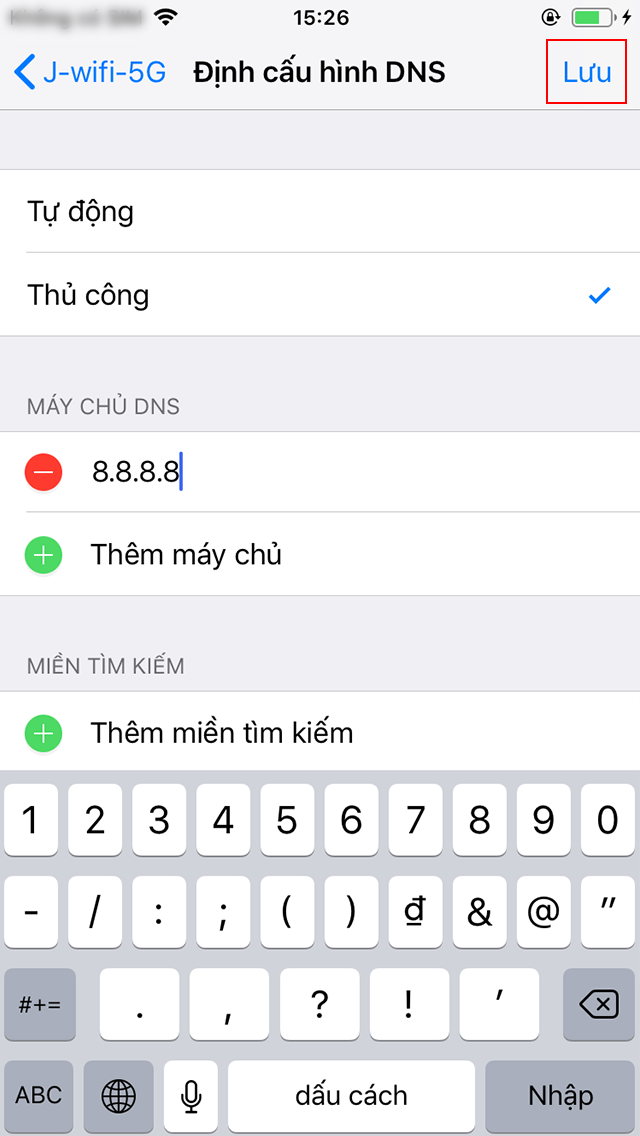640x1136 pixels.
Task: Select the Thủ công DNS option
Action: [x=320, y=295]
